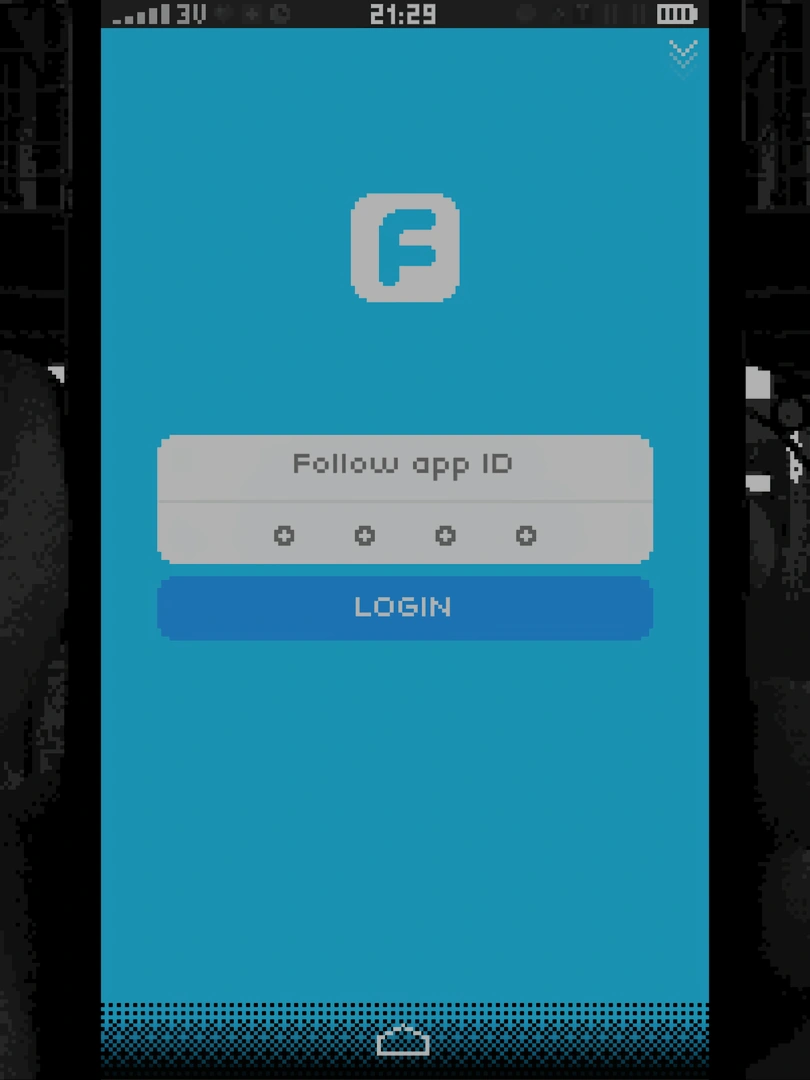Collapse screen with the double chevron icon
This screenshot has height=1080, width=810.
click(683, 57)
